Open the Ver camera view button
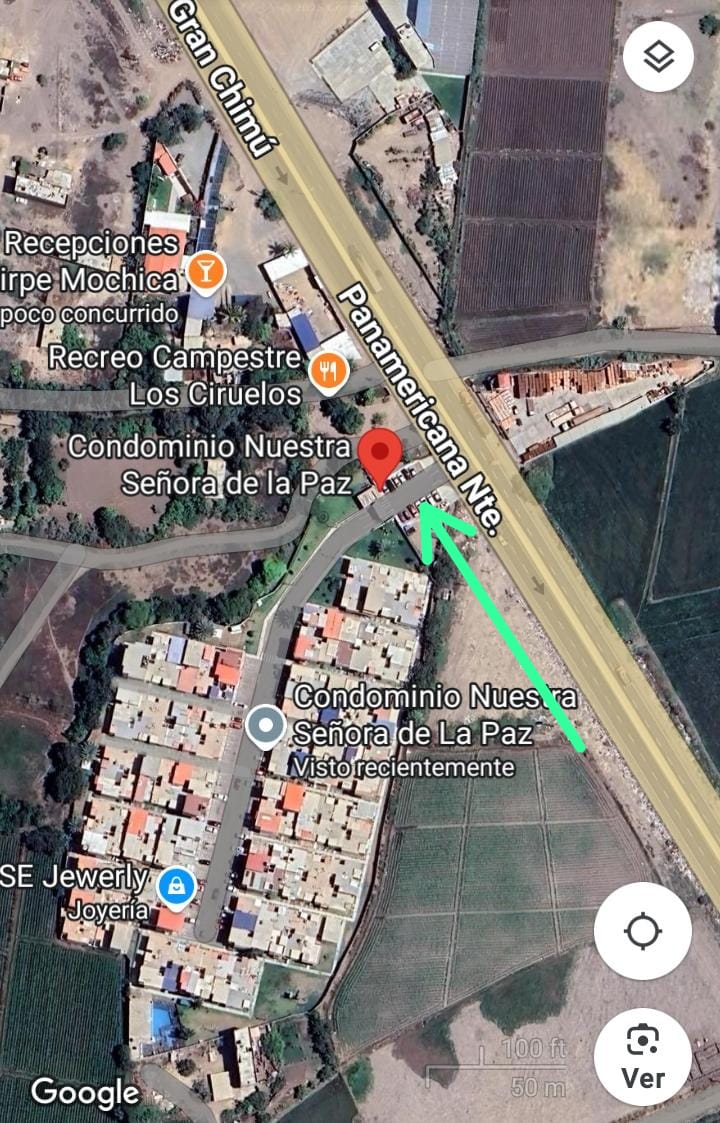Image resolution: width=720 pixels, height=1123 pixels. [x=642, y=1056]
